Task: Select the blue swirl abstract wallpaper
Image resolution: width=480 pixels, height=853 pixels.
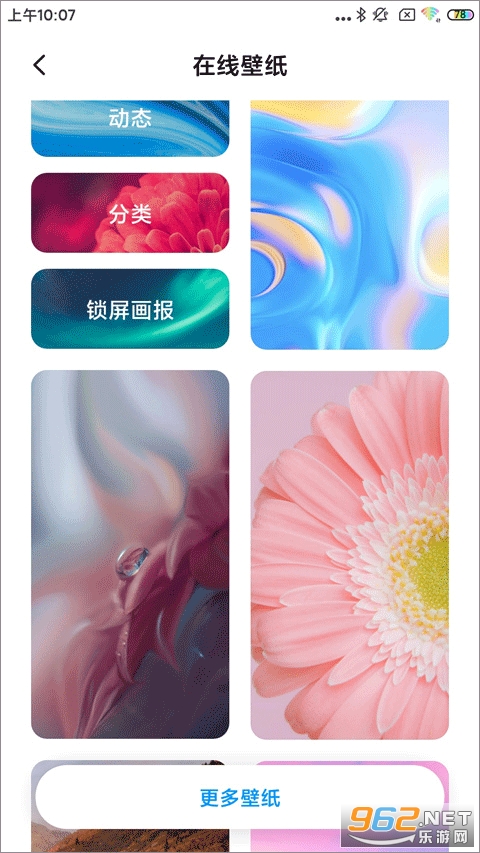Action: (x=349, y=225)
